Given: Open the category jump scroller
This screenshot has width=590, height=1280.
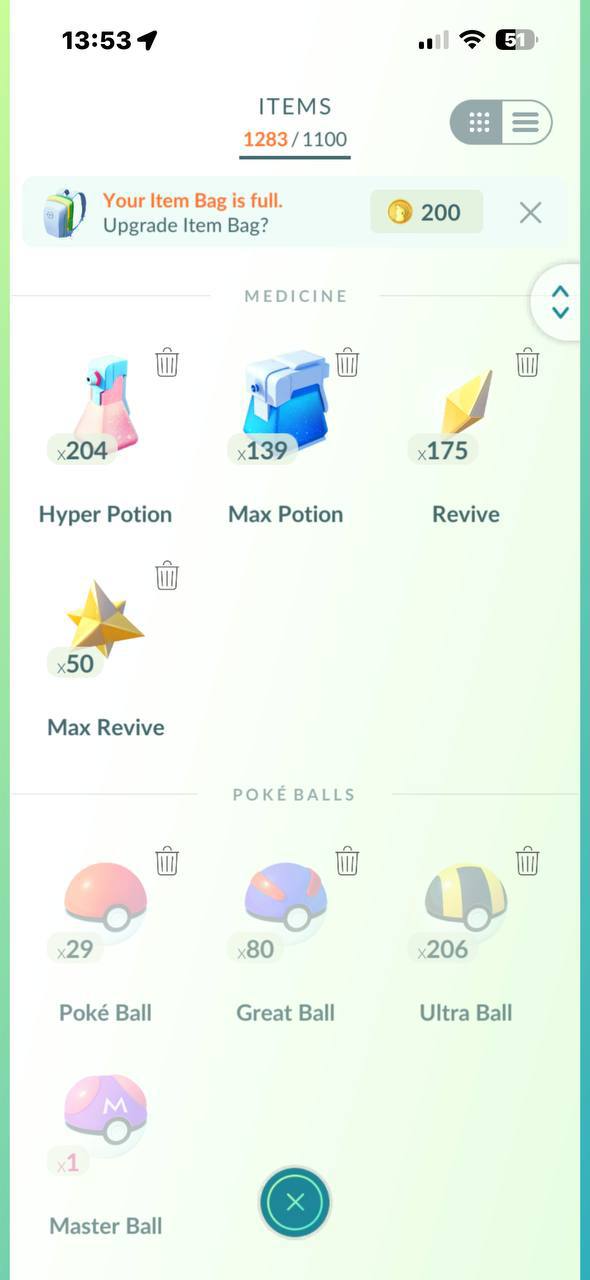Looking at the screenshot, I should tap(560, 302).
